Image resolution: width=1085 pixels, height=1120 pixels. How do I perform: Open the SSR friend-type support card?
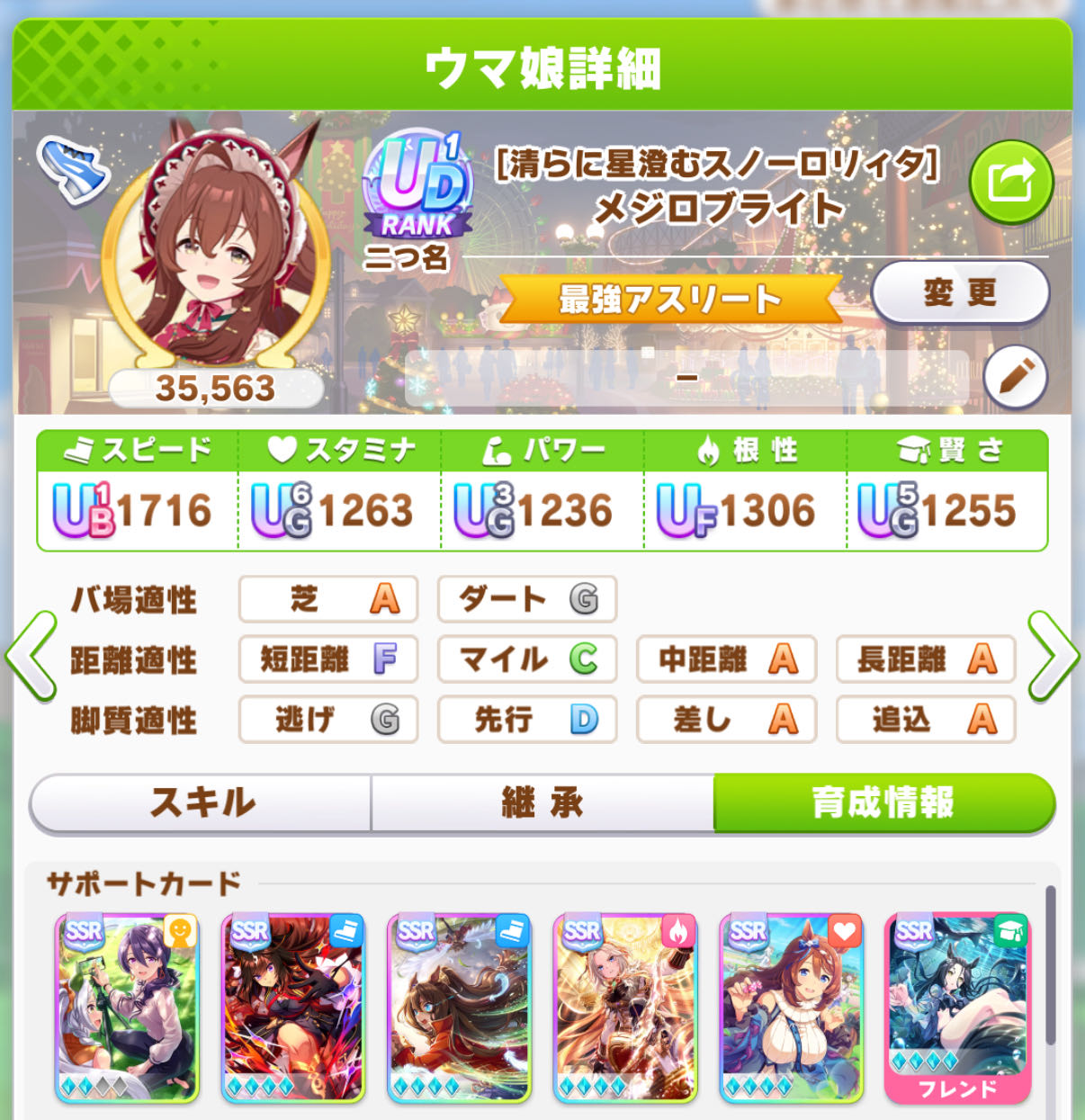[127, 1008]
